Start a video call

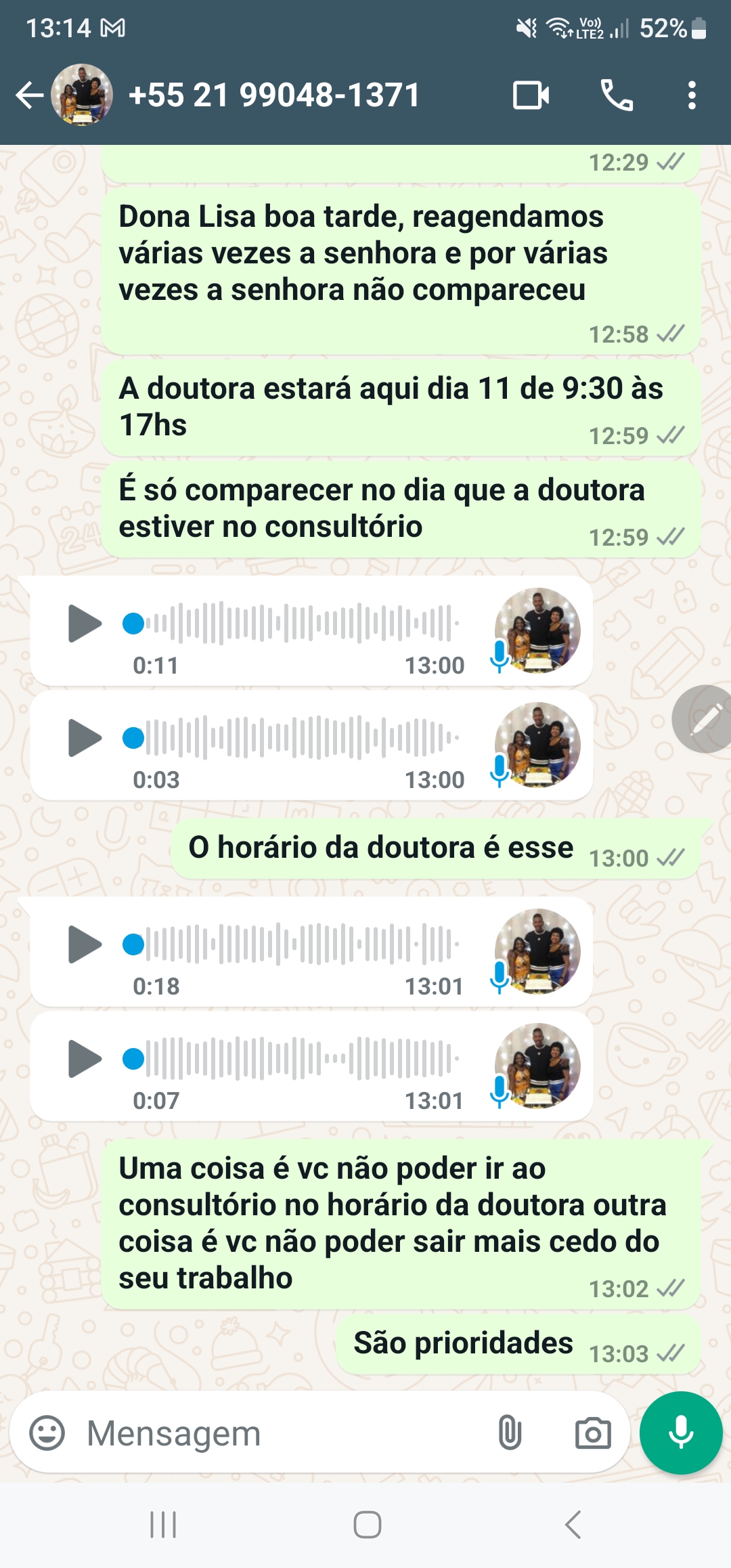point(531,95)
